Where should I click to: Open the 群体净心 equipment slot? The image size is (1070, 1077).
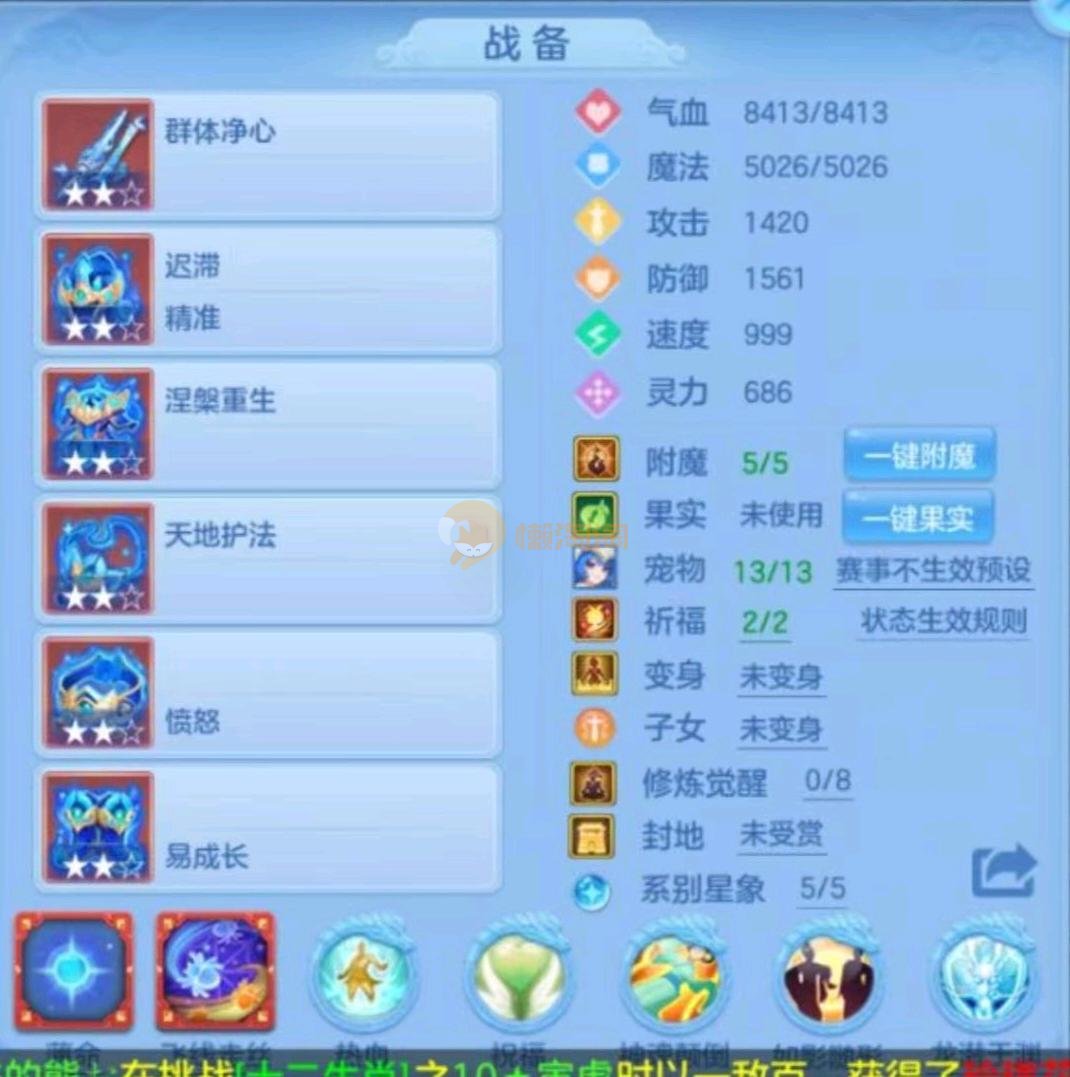click(268, 155)
